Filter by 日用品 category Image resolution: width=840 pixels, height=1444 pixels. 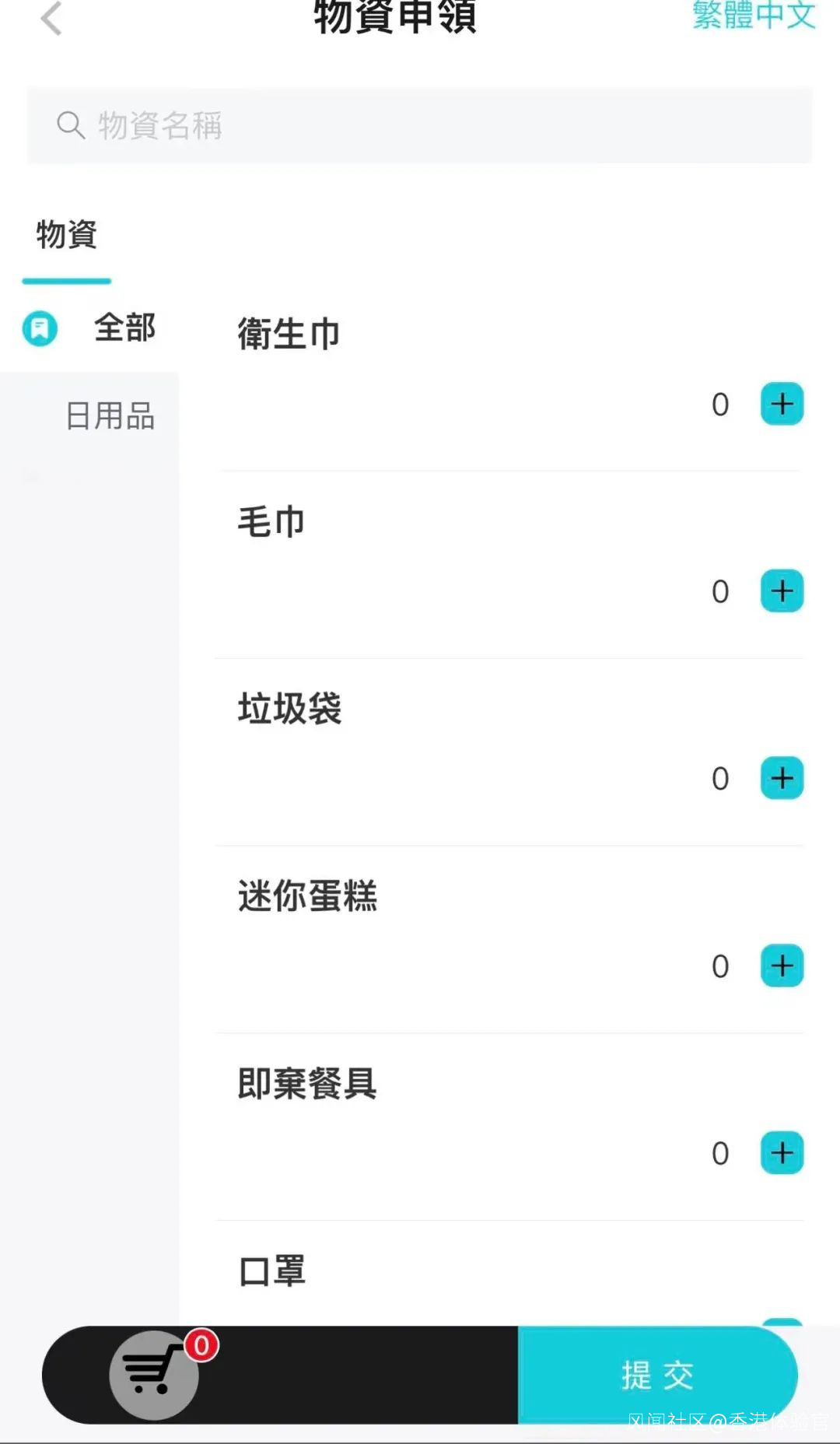tap(110, 415)
